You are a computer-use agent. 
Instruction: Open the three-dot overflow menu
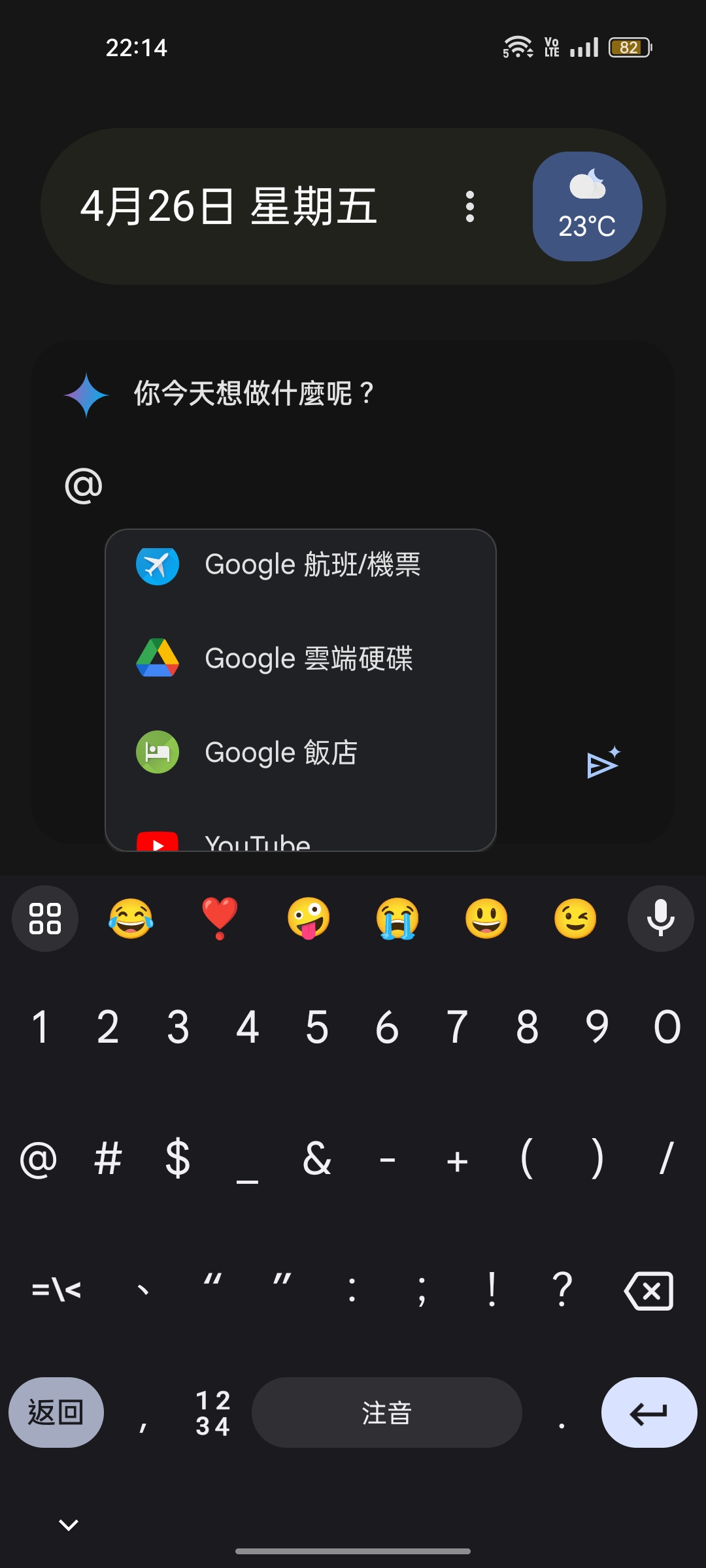[x=469, y=206]
